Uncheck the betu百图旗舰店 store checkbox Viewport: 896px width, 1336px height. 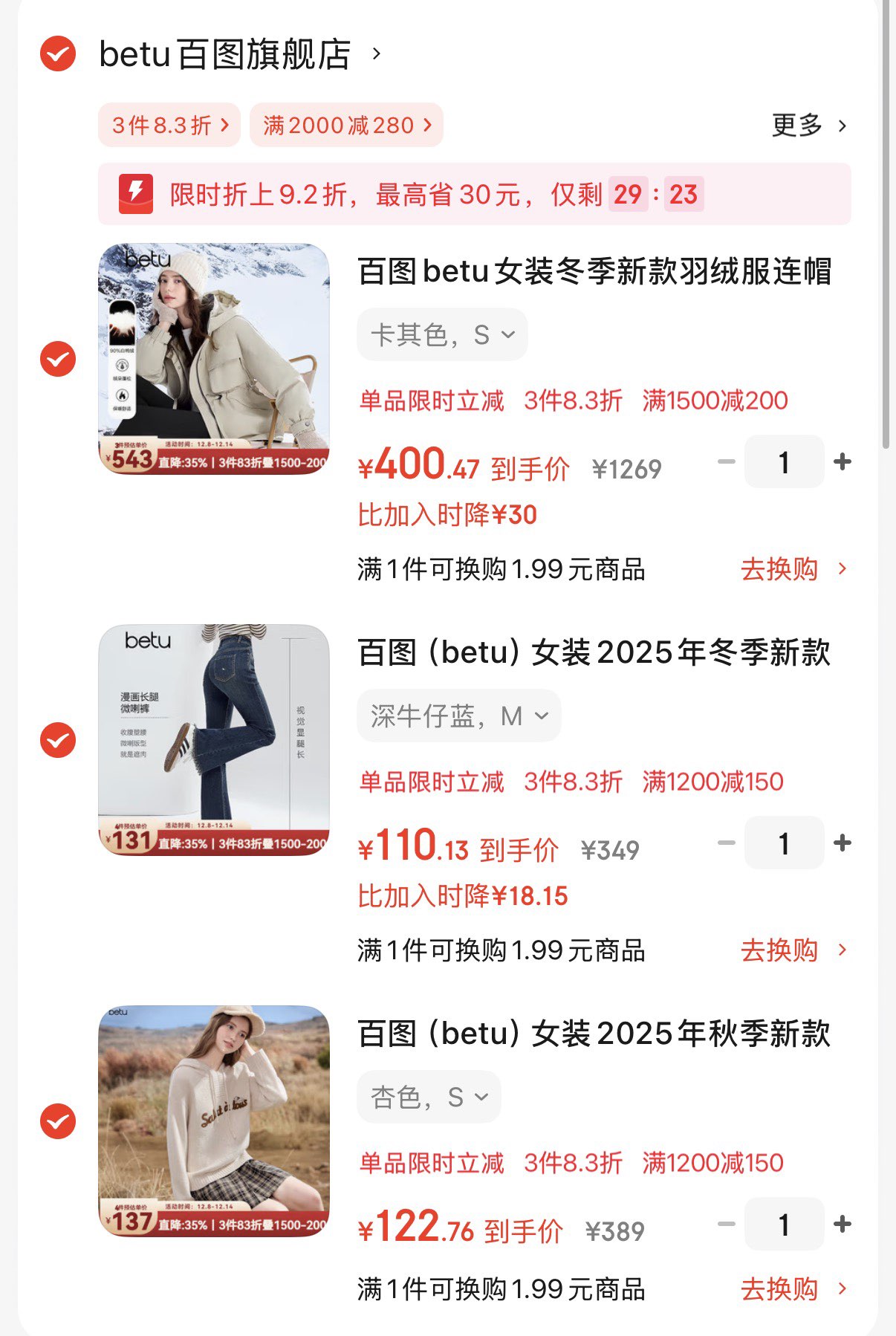tap(58, 54)
